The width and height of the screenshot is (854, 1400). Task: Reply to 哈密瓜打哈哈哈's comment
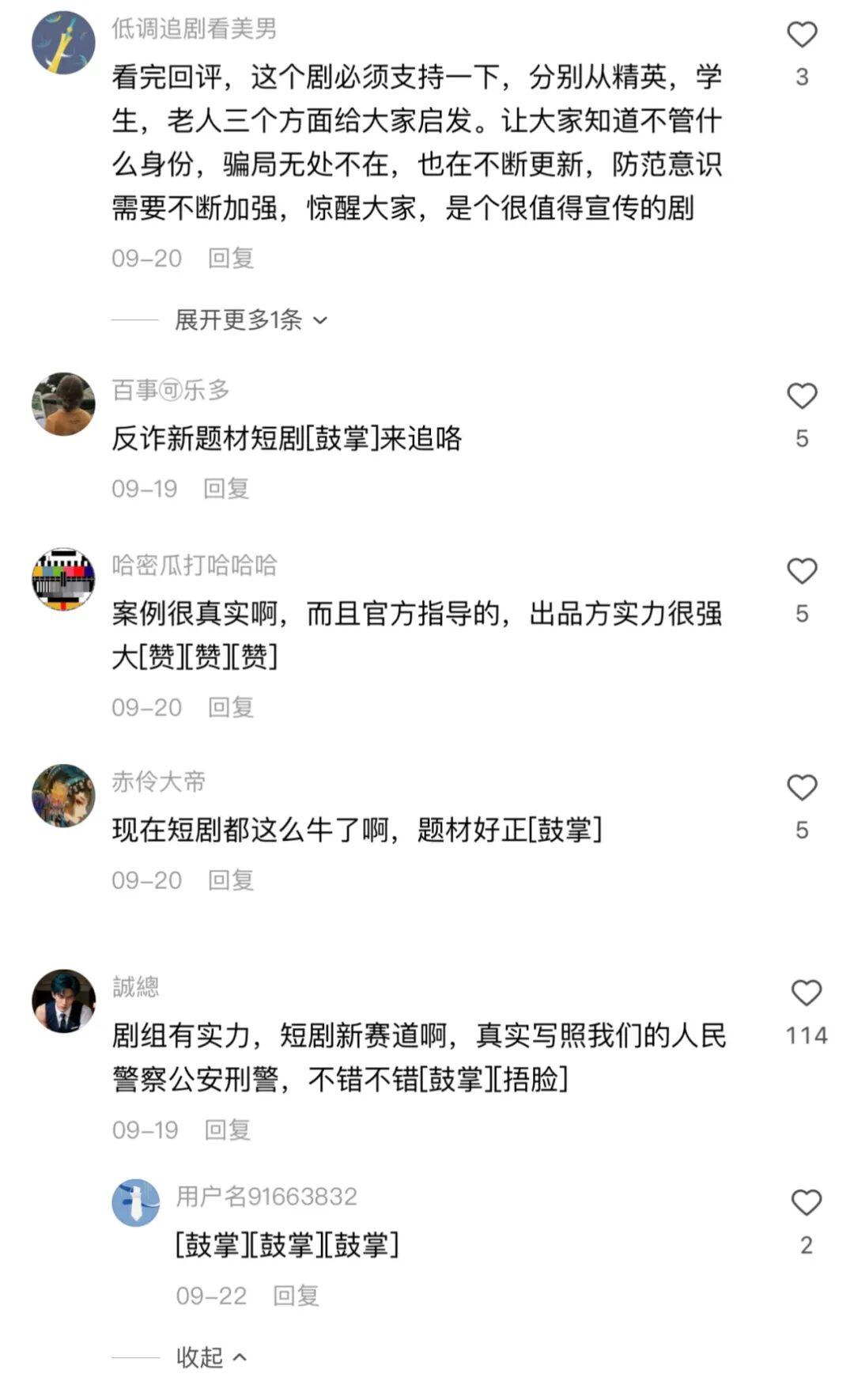tap(230, 708)
